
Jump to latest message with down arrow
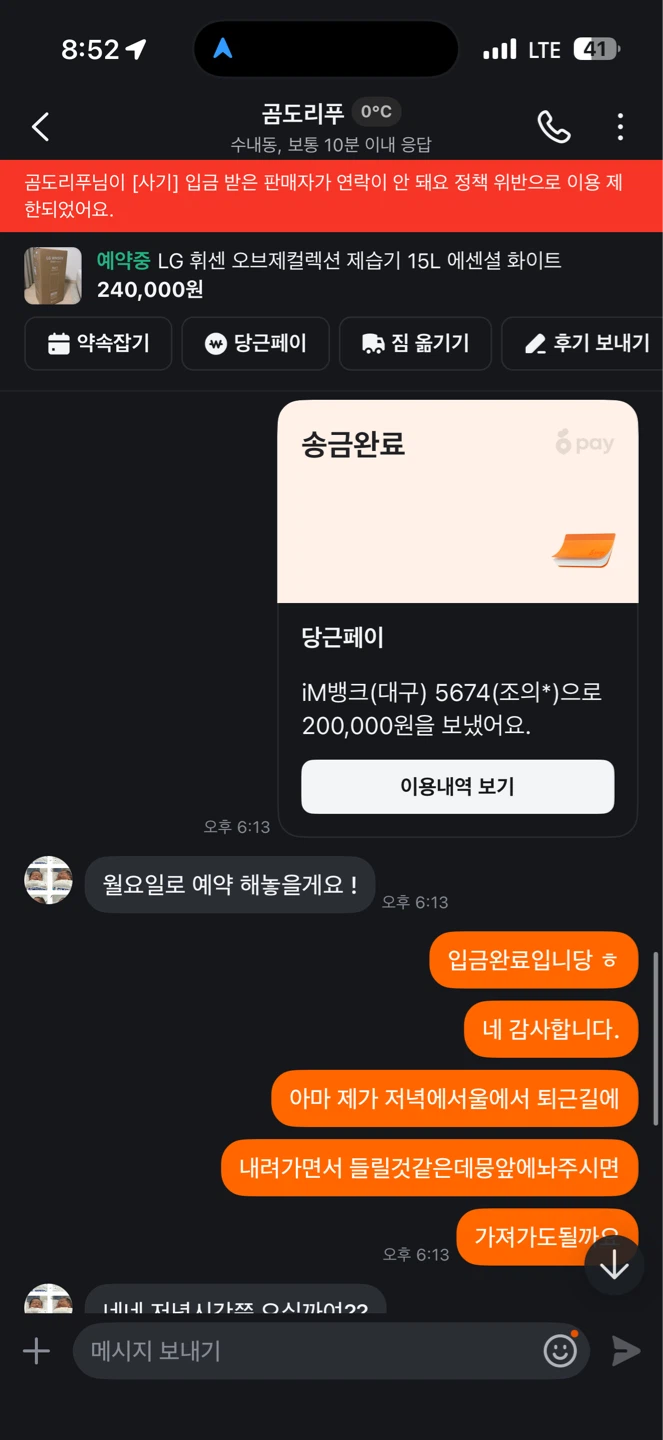[x=614, y=1265]
